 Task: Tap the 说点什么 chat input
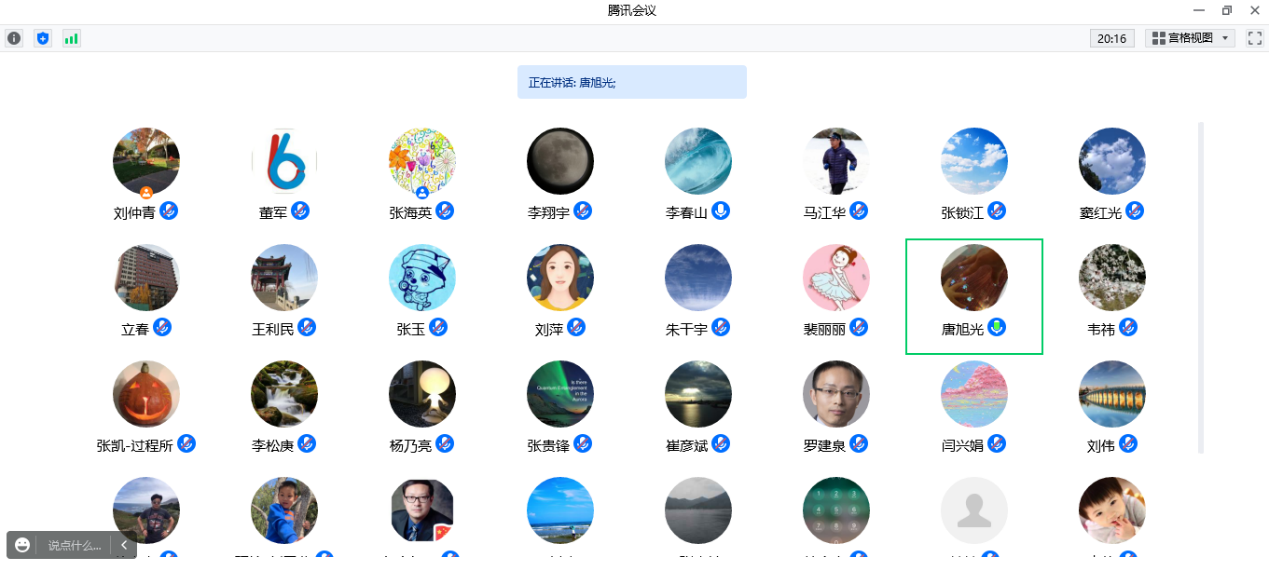pyautogui.click(x=75, y=545)
